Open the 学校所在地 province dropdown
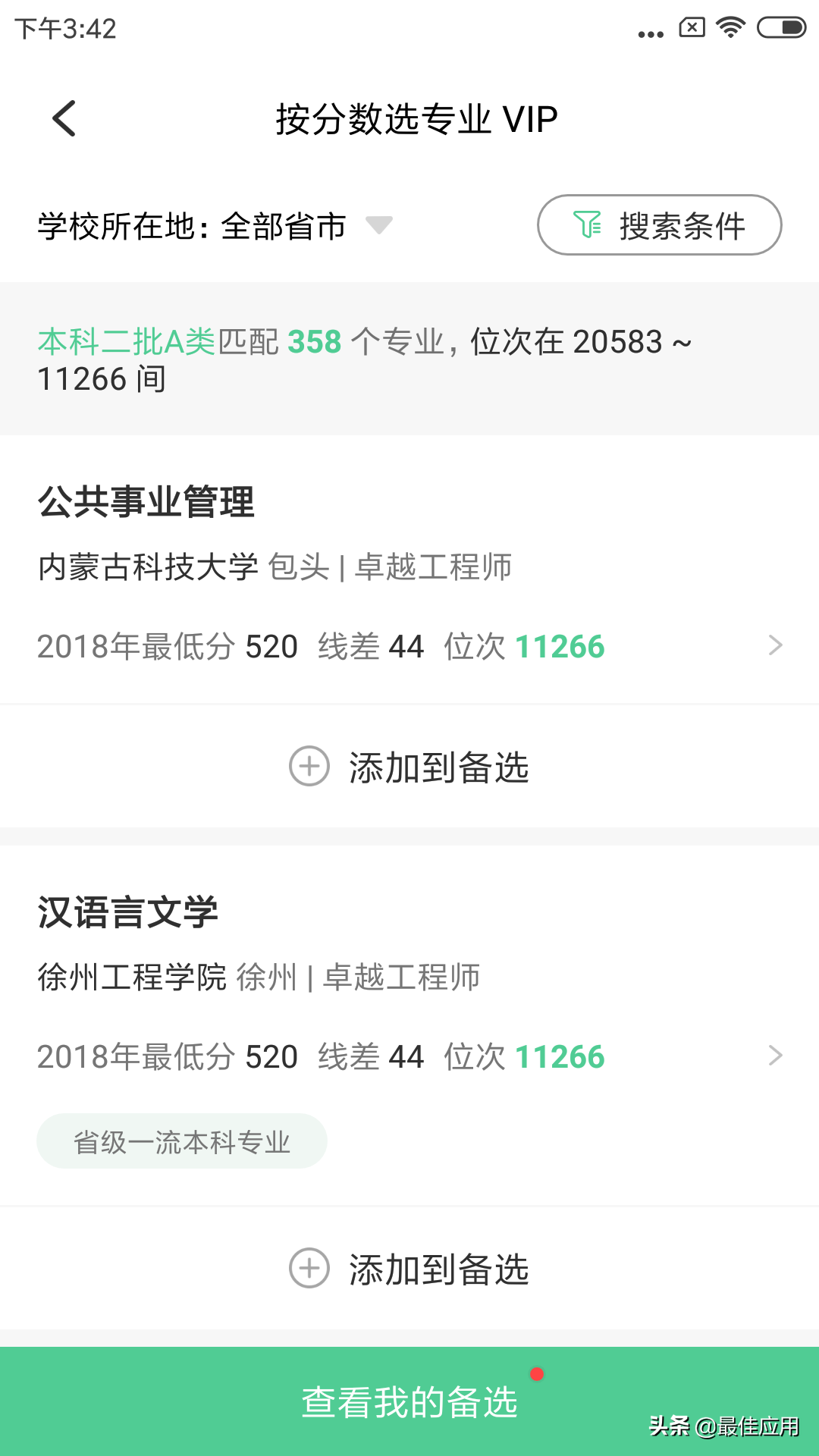 coord(381,225)
